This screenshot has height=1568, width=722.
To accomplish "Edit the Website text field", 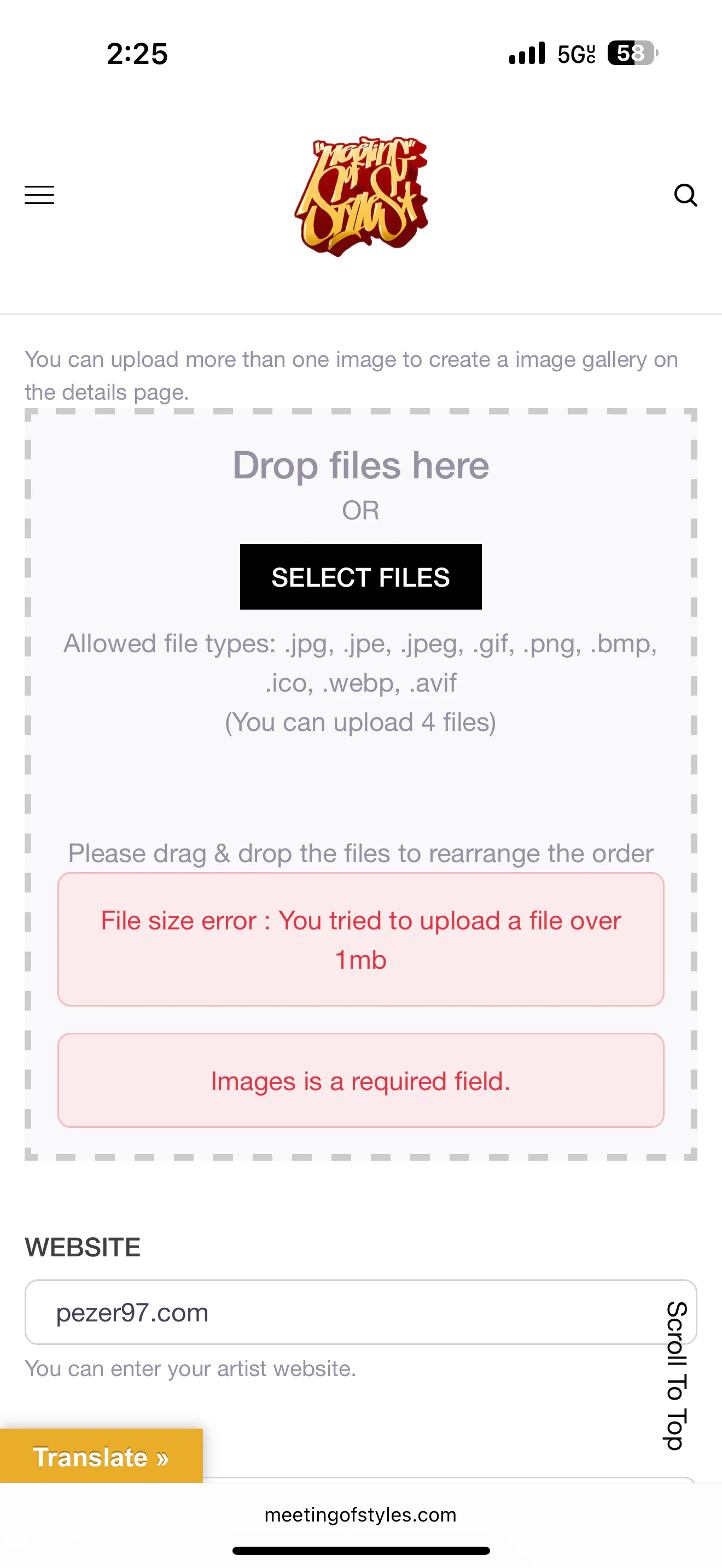I will [x=341, y=1312].
